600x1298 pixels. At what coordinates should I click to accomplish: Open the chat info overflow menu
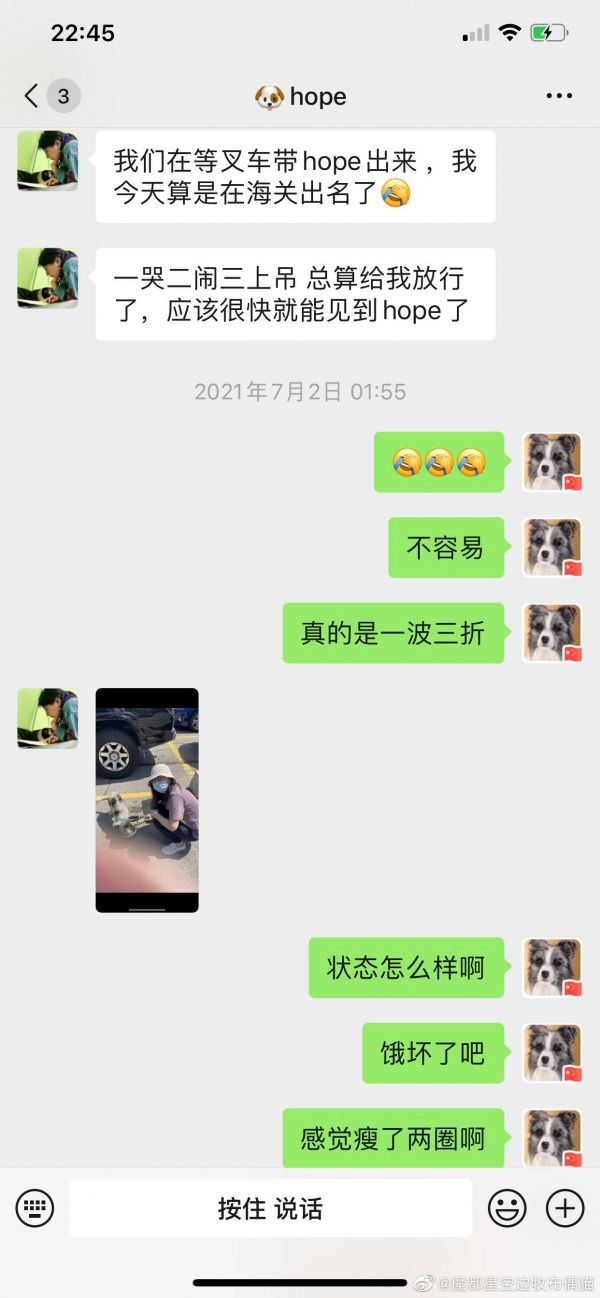click(x=559, y=96)
